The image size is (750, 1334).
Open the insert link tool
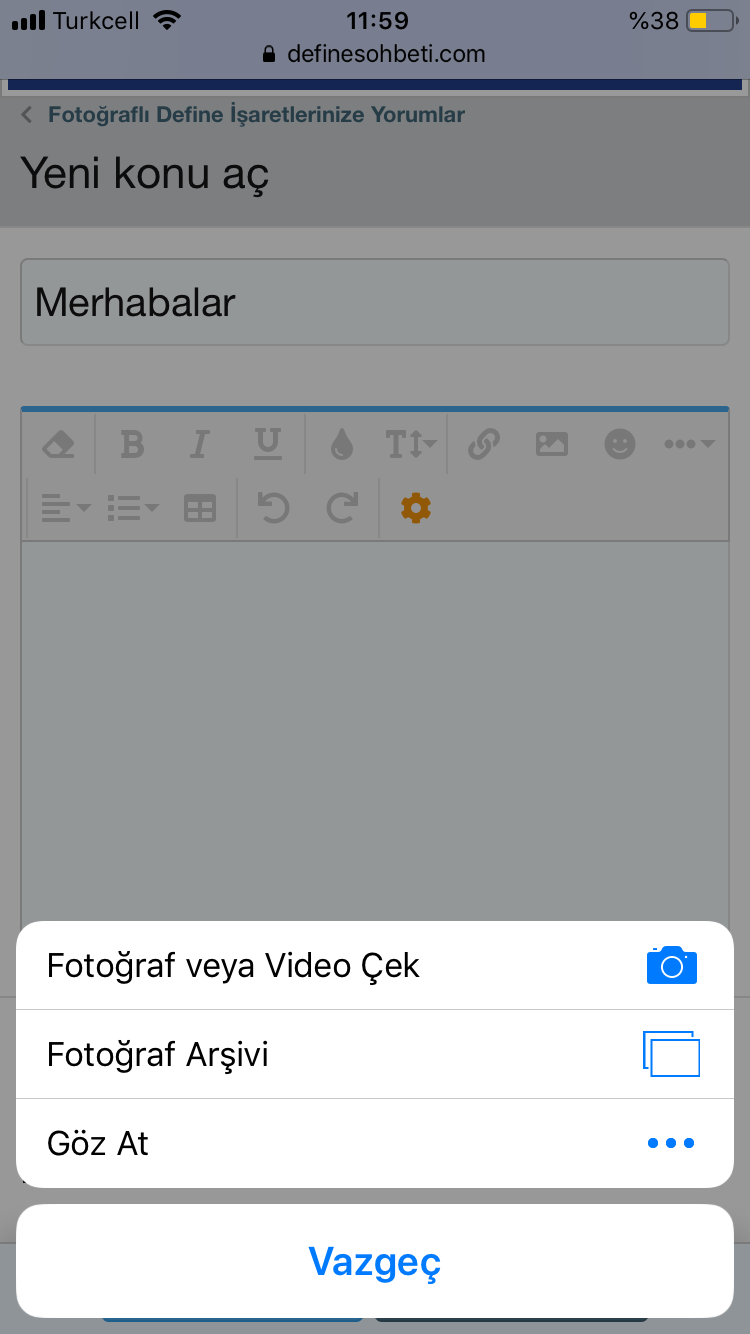pos(483,443)
